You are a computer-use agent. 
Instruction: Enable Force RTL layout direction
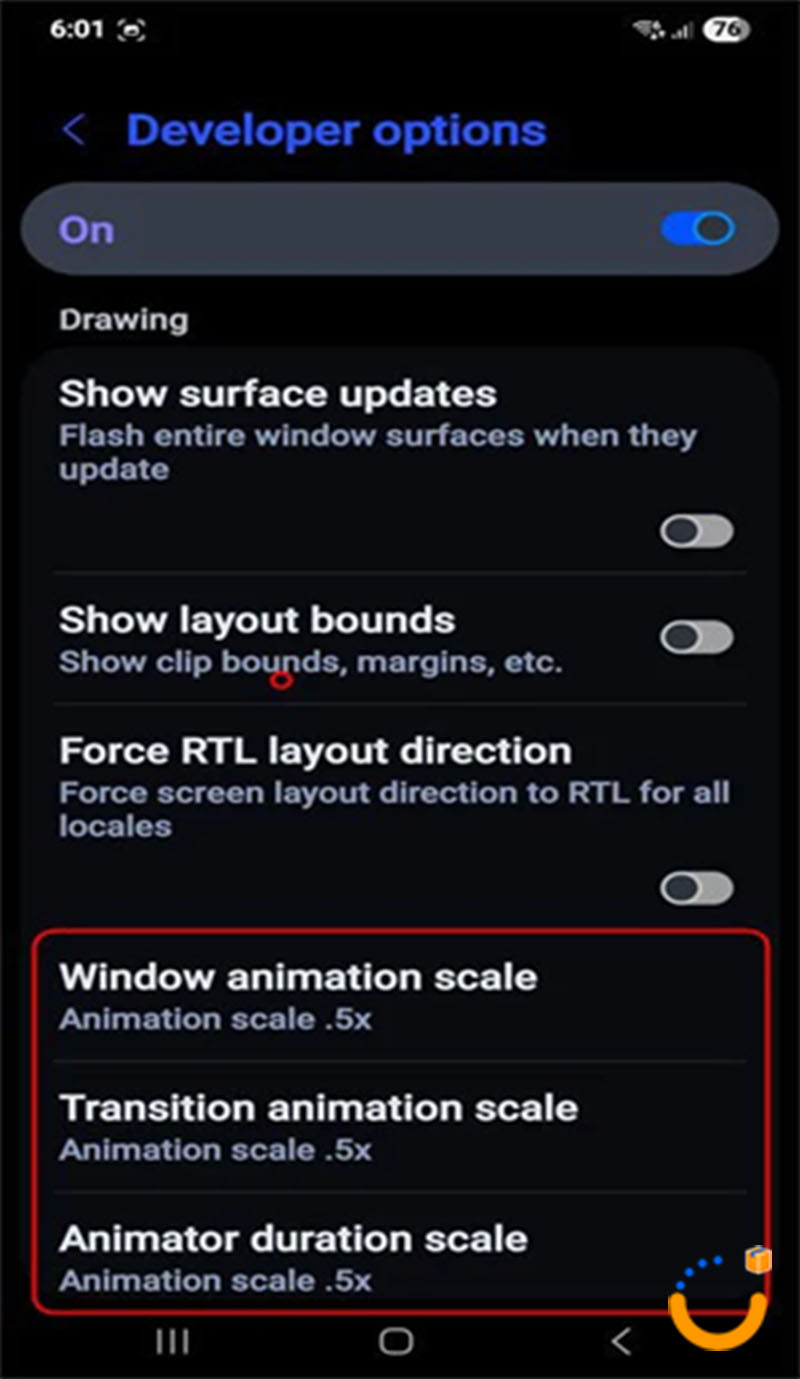pyautogui.click(x=696, y=887)
